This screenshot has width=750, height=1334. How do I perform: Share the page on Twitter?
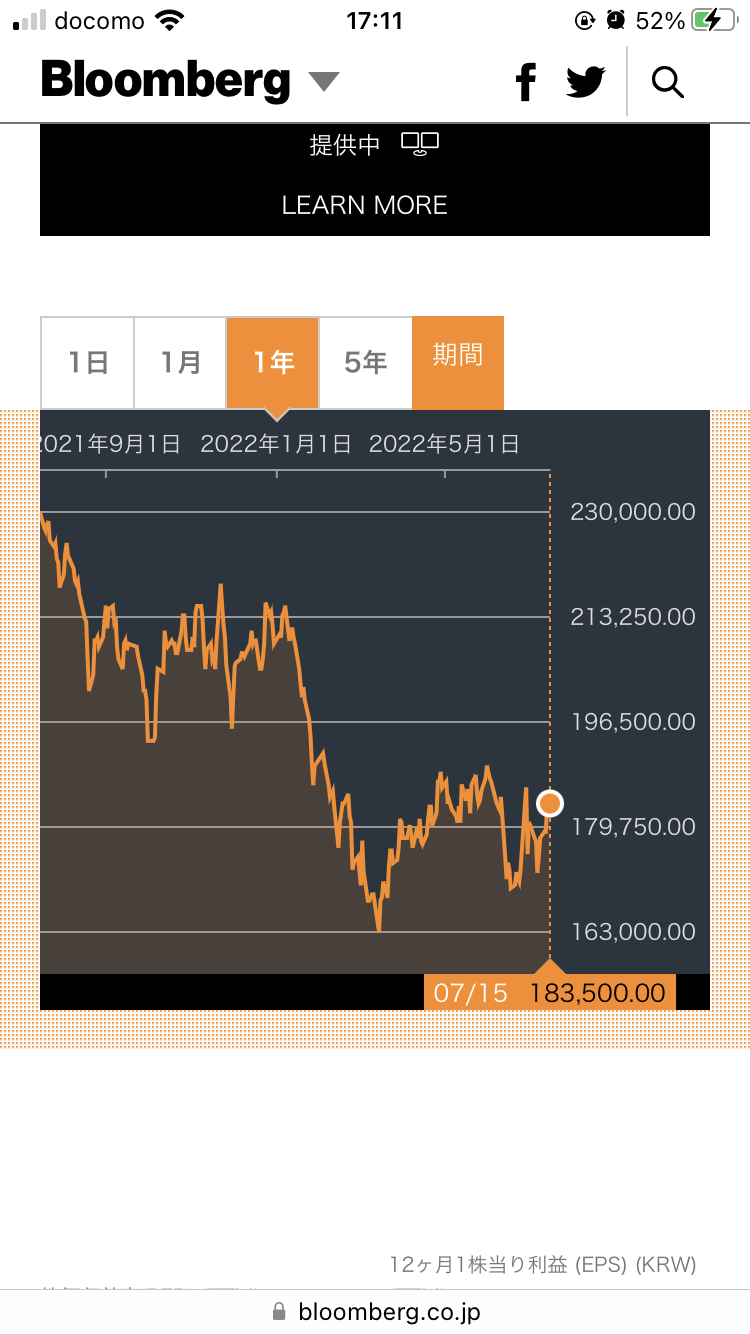(x=586, y=82)
